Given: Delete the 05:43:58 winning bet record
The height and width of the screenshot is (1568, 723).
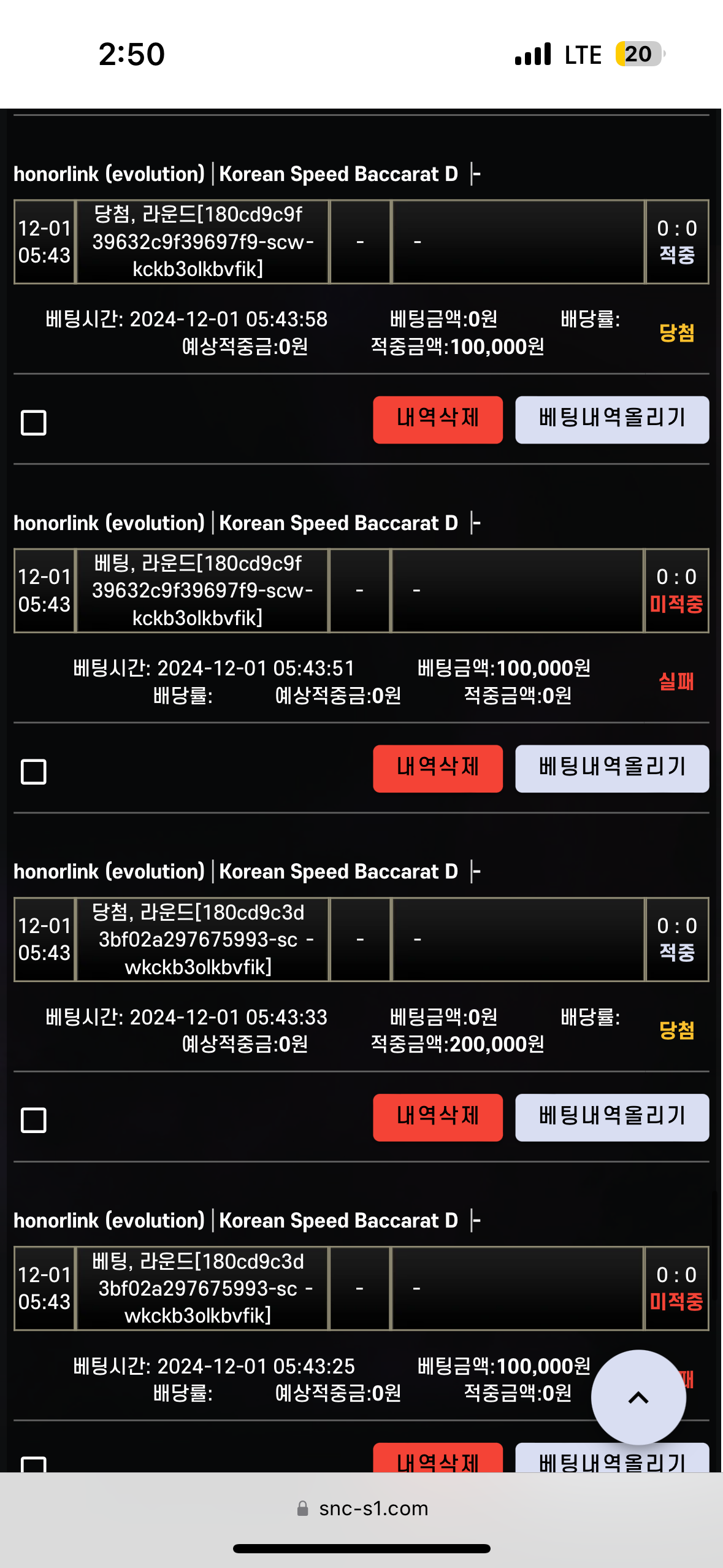Looking at the screenshot, I should pyautogui.click(x=437, y=420).
